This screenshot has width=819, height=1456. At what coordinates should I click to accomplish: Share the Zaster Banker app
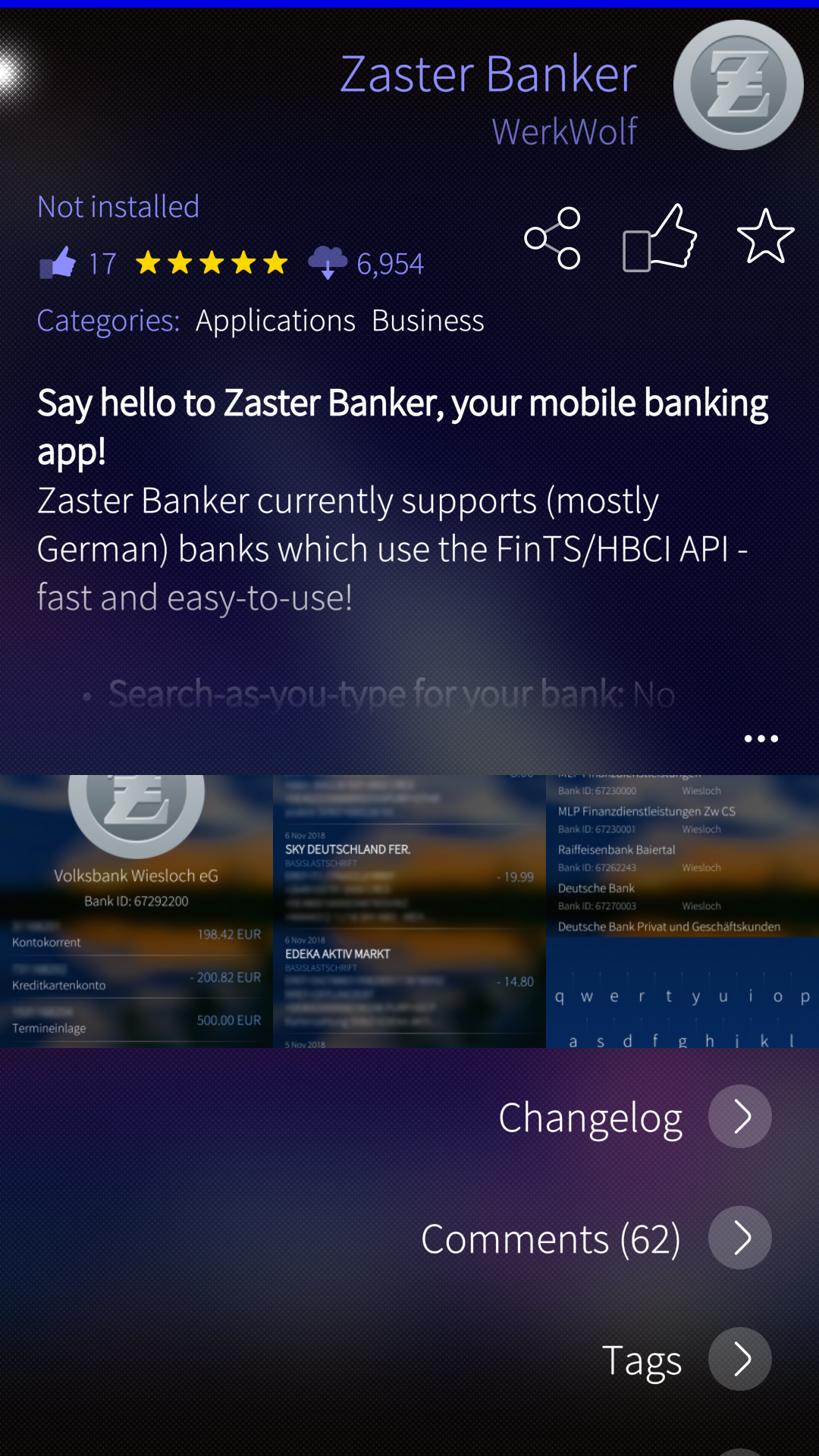pyautogui.click(x=553, y=238)
